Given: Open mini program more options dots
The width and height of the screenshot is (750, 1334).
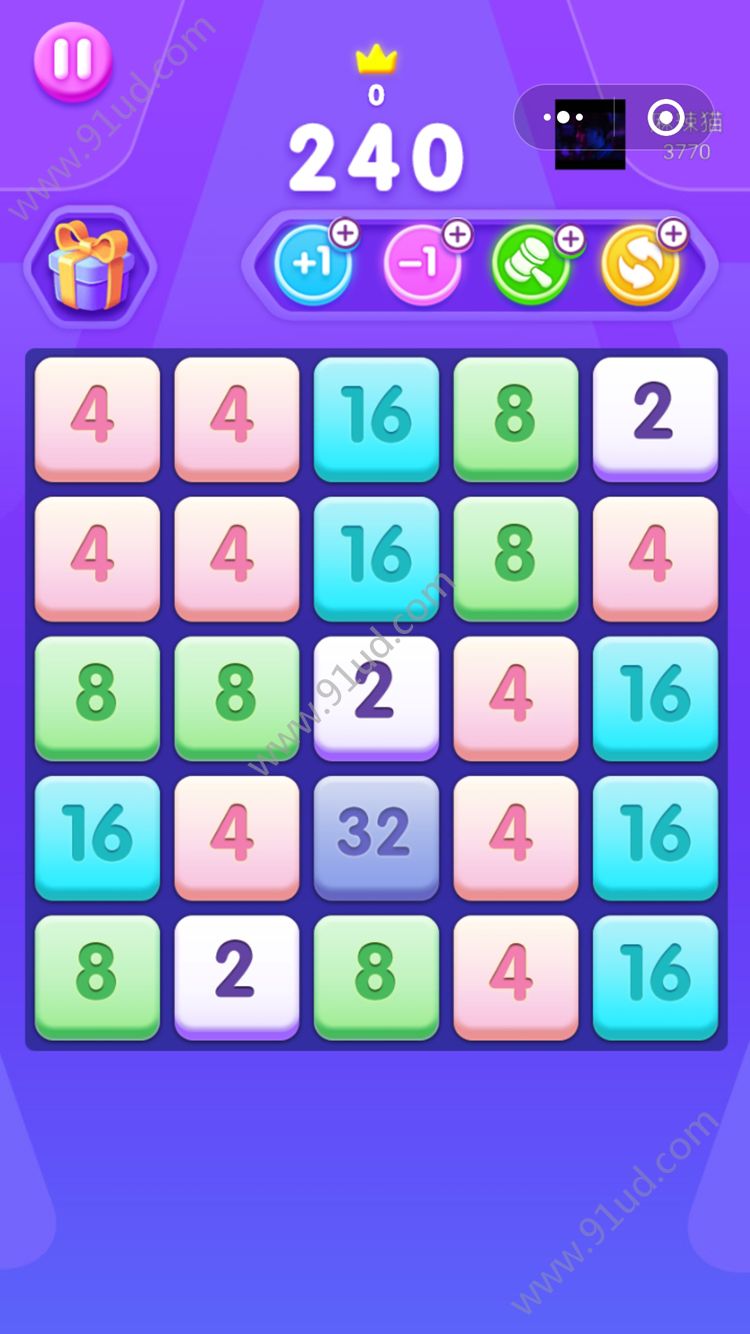Looking at the screenshot, I should [x=563, y=118].
